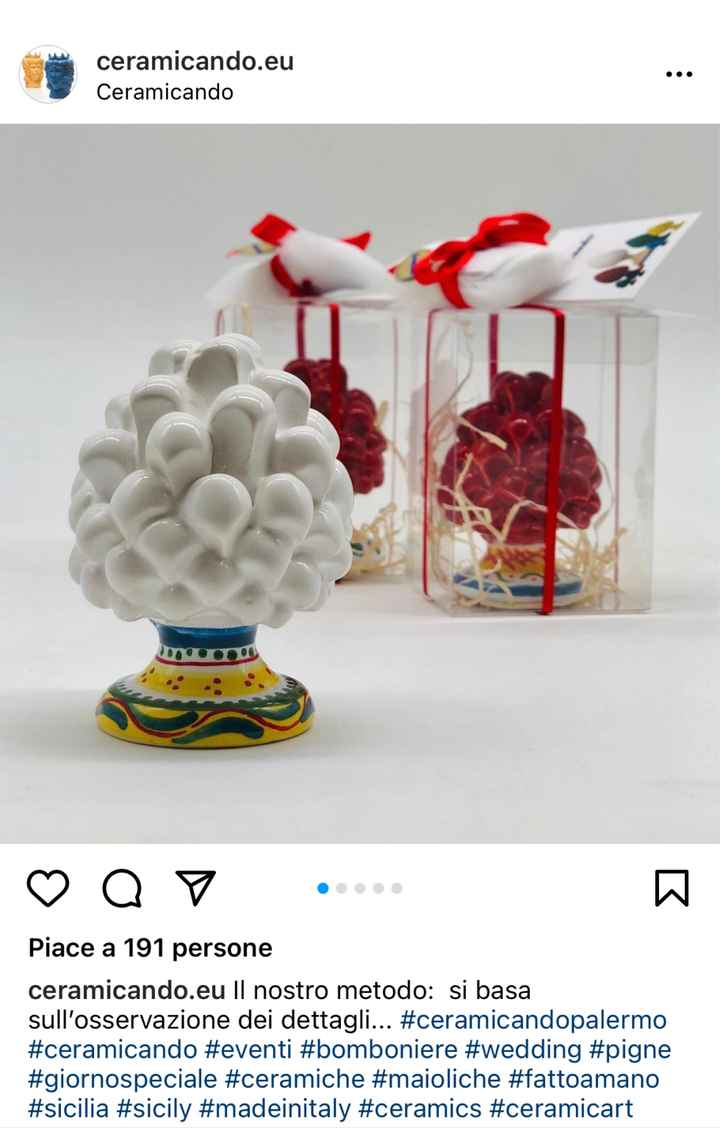Open the Ceramicando location label

(x=165, y=92)
